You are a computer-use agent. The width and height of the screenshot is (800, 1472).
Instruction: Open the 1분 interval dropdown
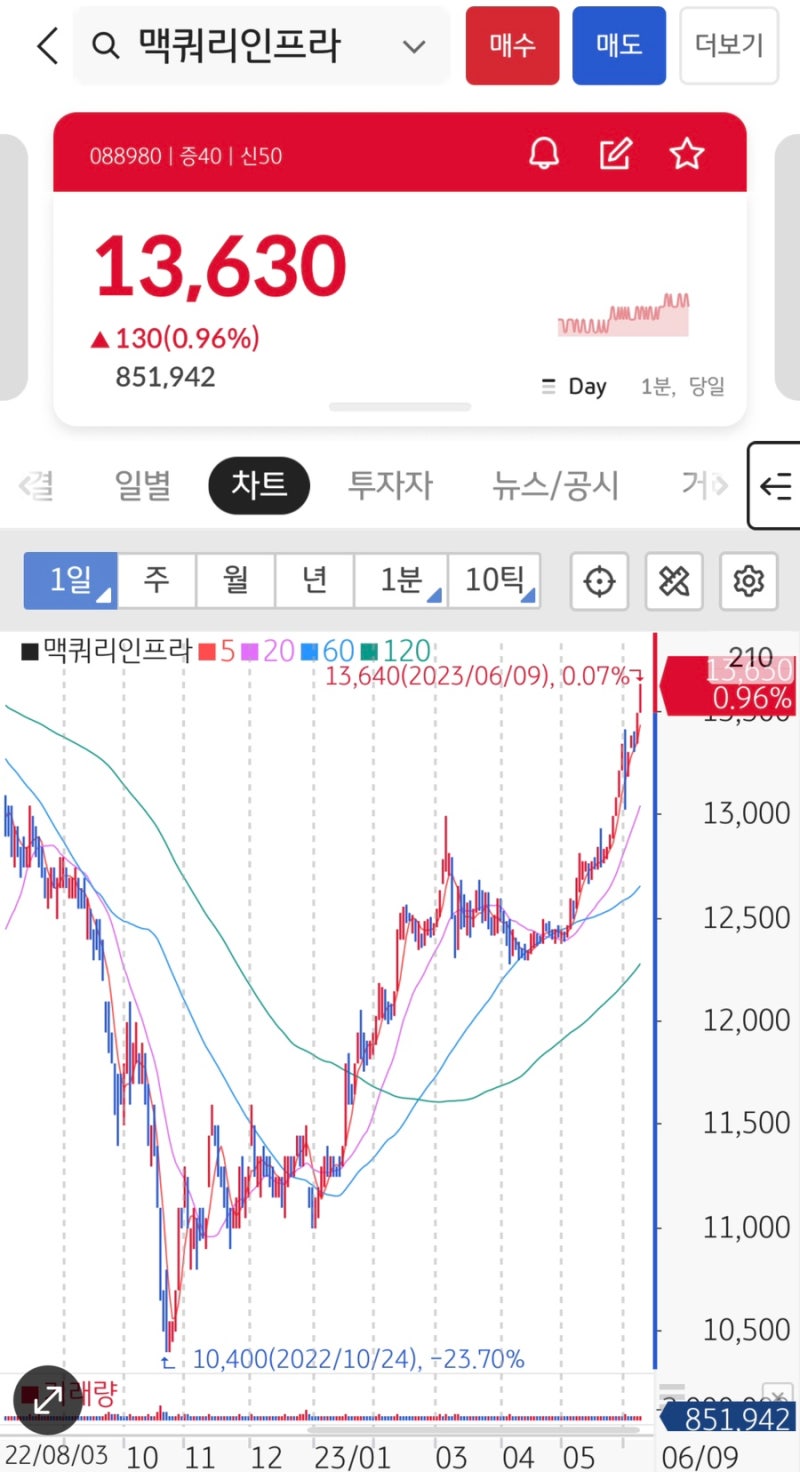pos(404,581)
